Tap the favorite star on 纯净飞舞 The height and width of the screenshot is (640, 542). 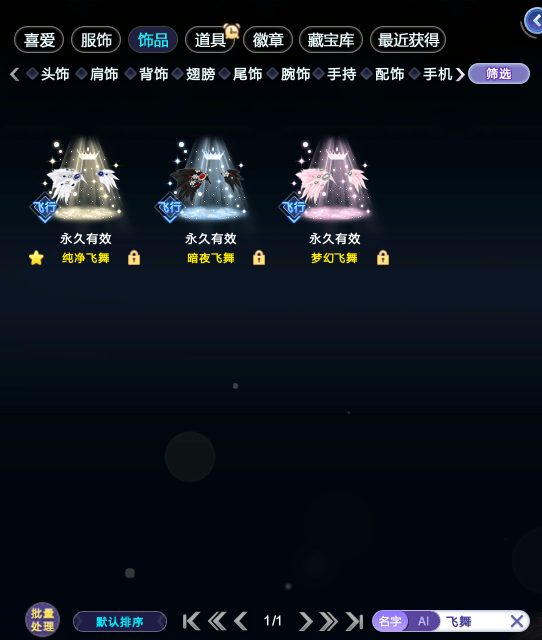click(x=36, y=258)
